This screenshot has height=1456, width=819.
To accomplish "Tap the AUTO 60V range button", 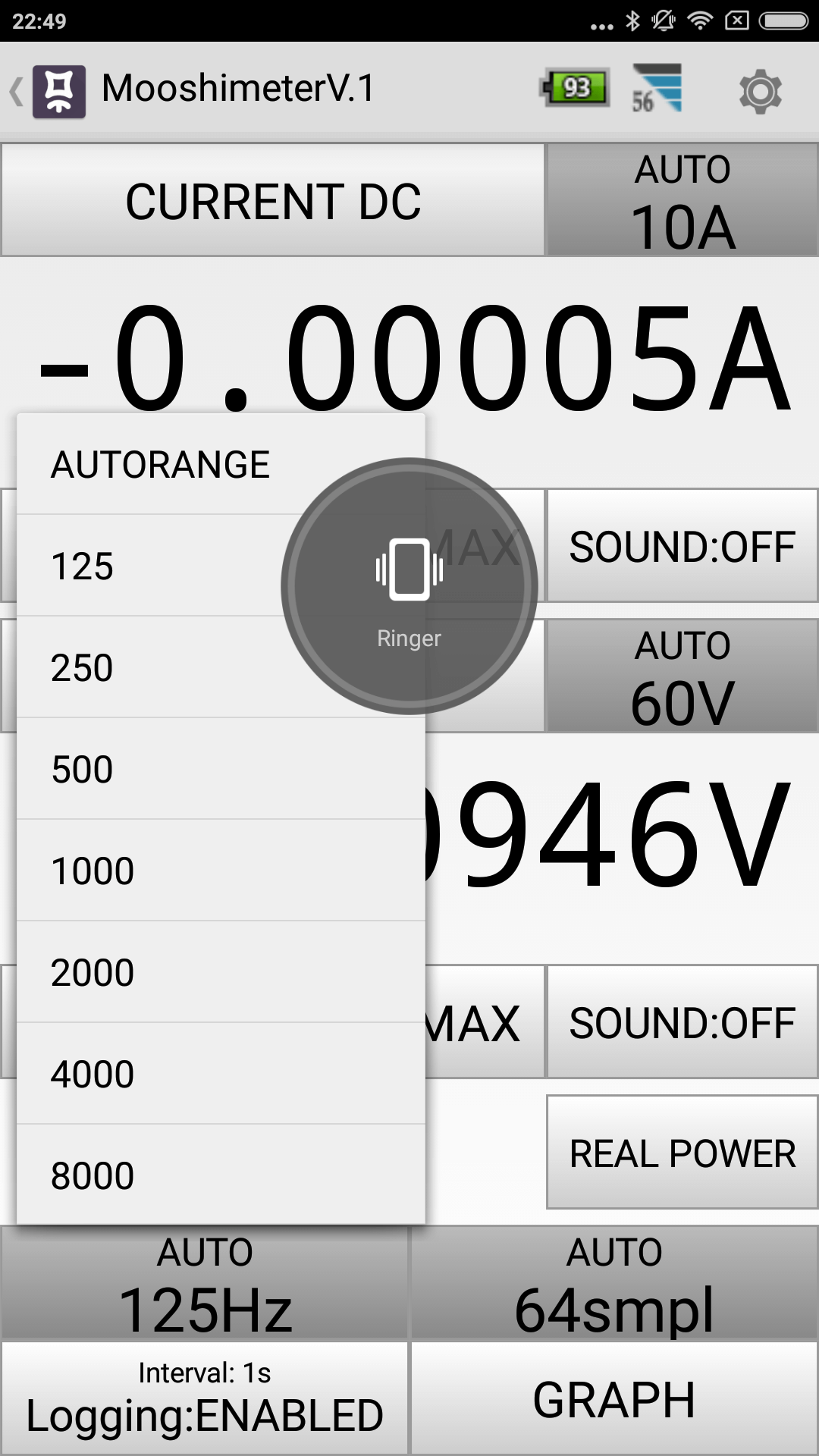I will click(x=682, y=676).
